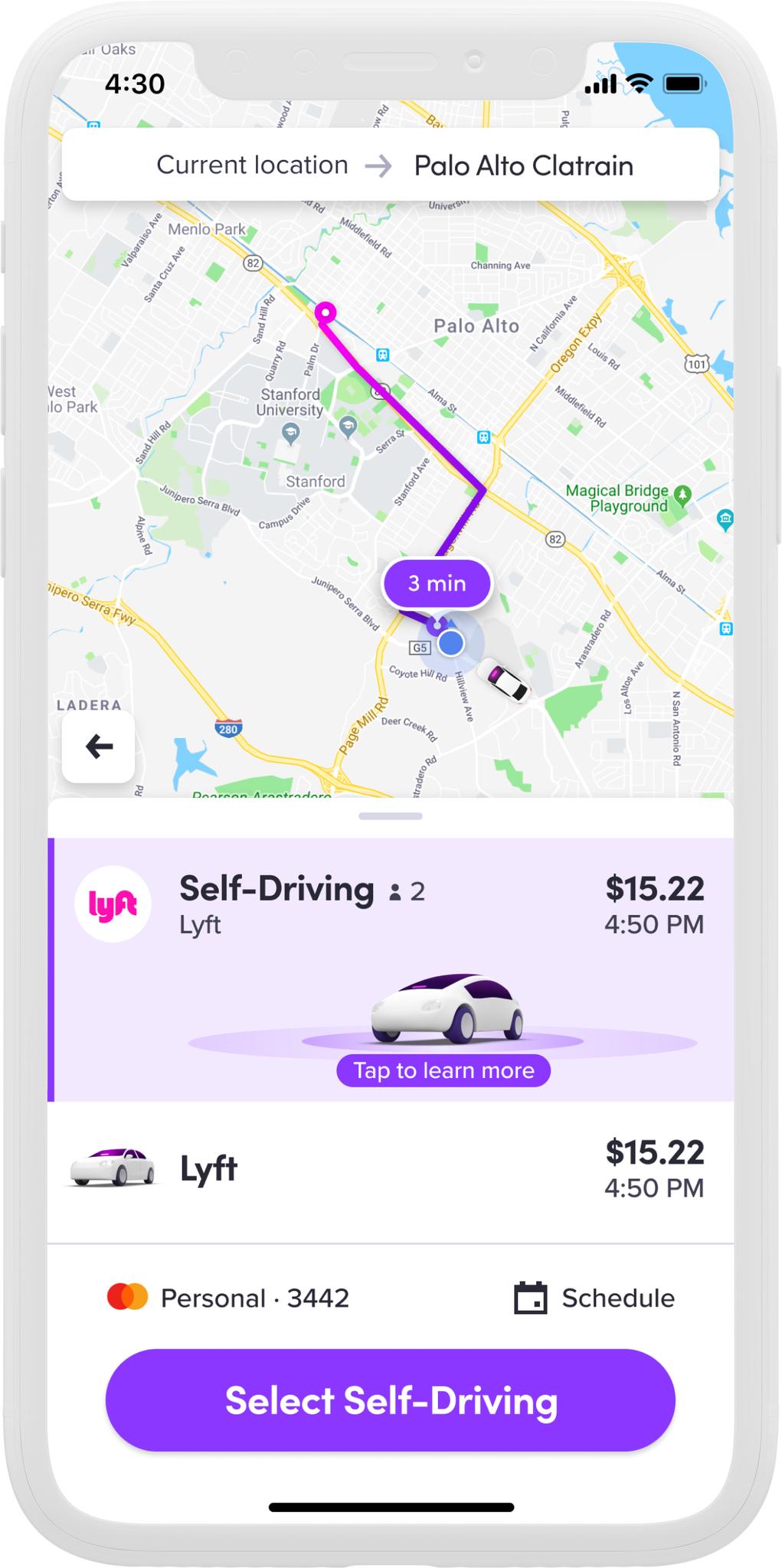This screenshot has width=782, height=1568.
Task: Schedule the ride for later
Action: pyautogui.click(x=595, y=1298)
